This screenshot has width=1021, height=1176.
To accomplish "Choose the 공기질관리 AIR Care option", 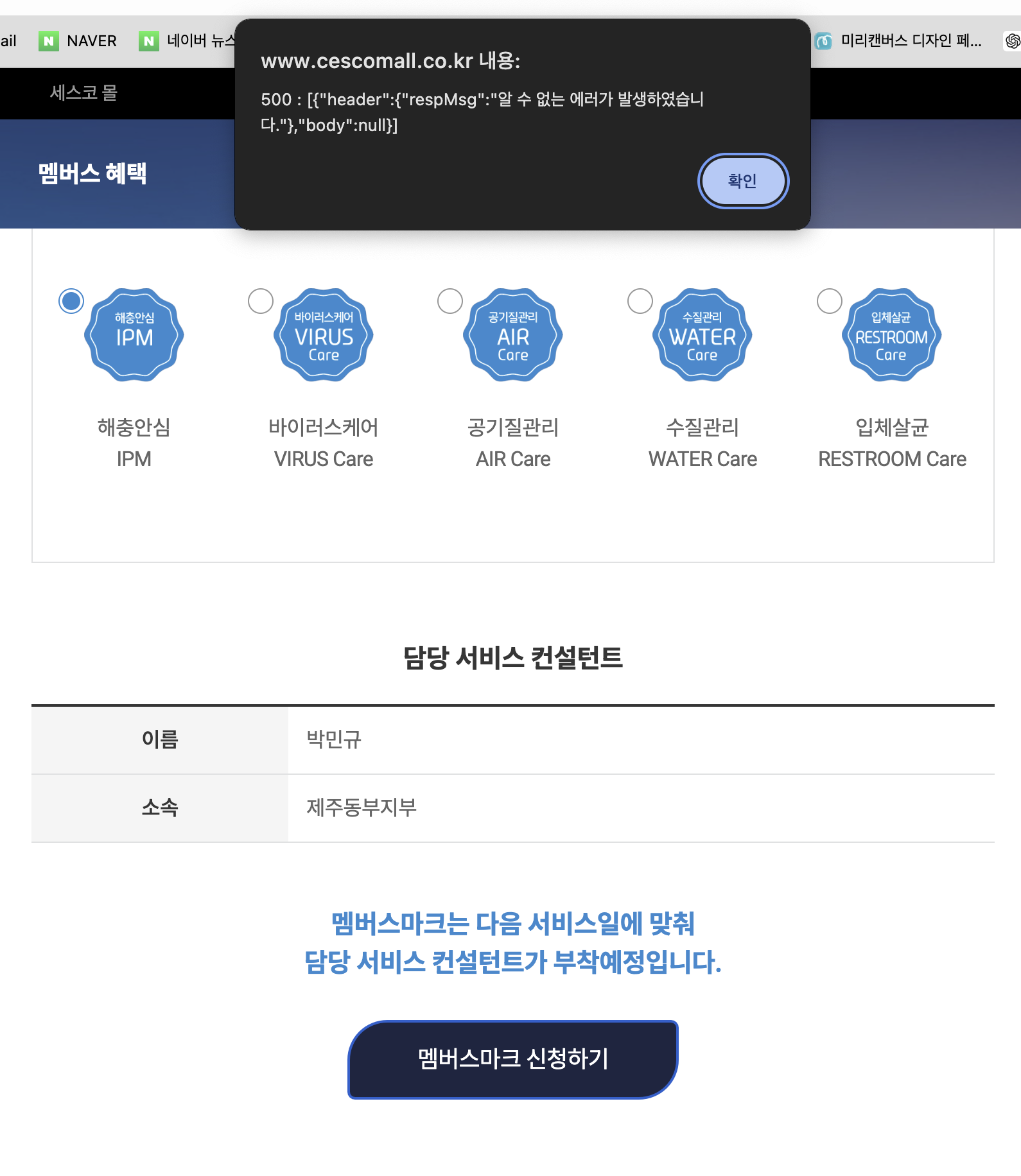I will 450,301.
